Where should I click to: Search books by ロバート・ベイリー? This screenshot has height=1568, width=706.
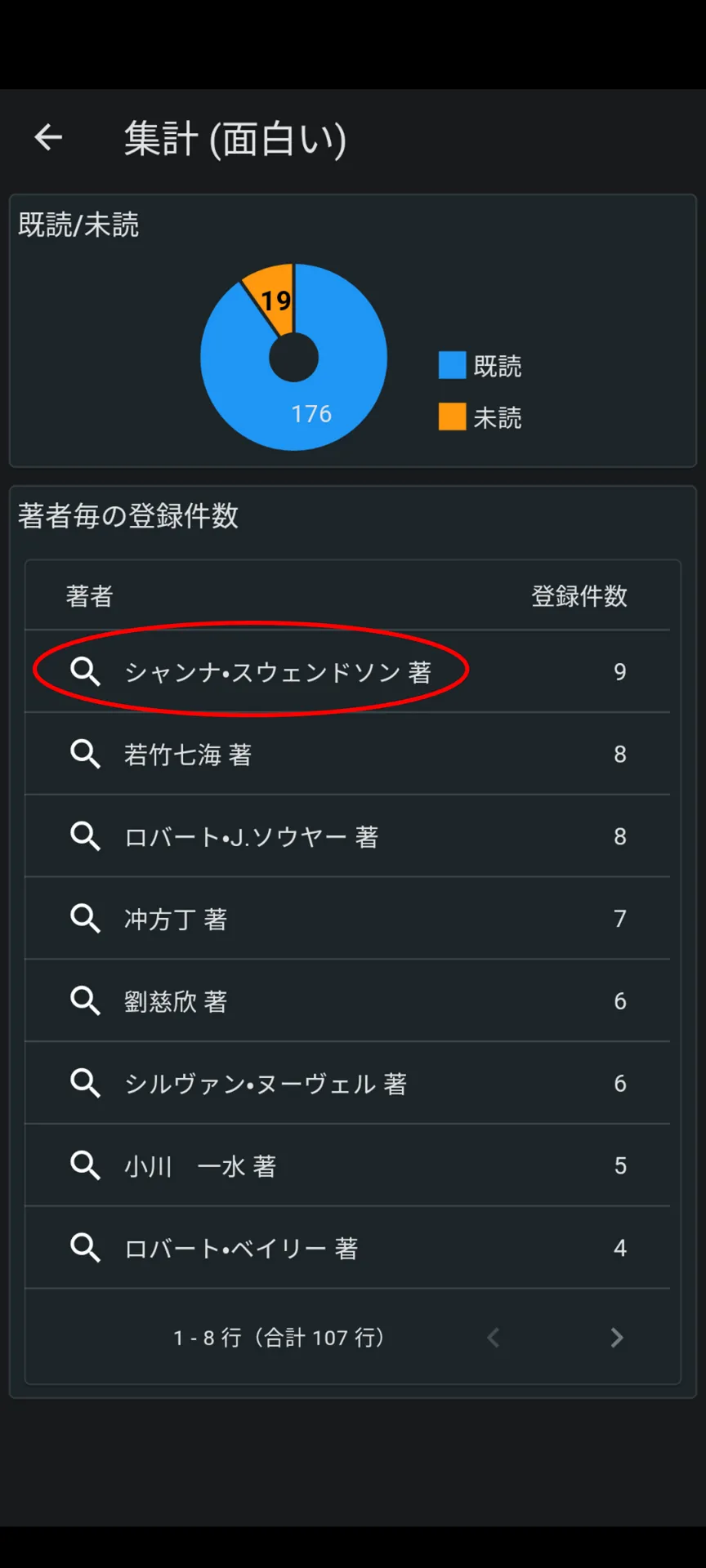pyautogui.click(x=85, y=1248)
